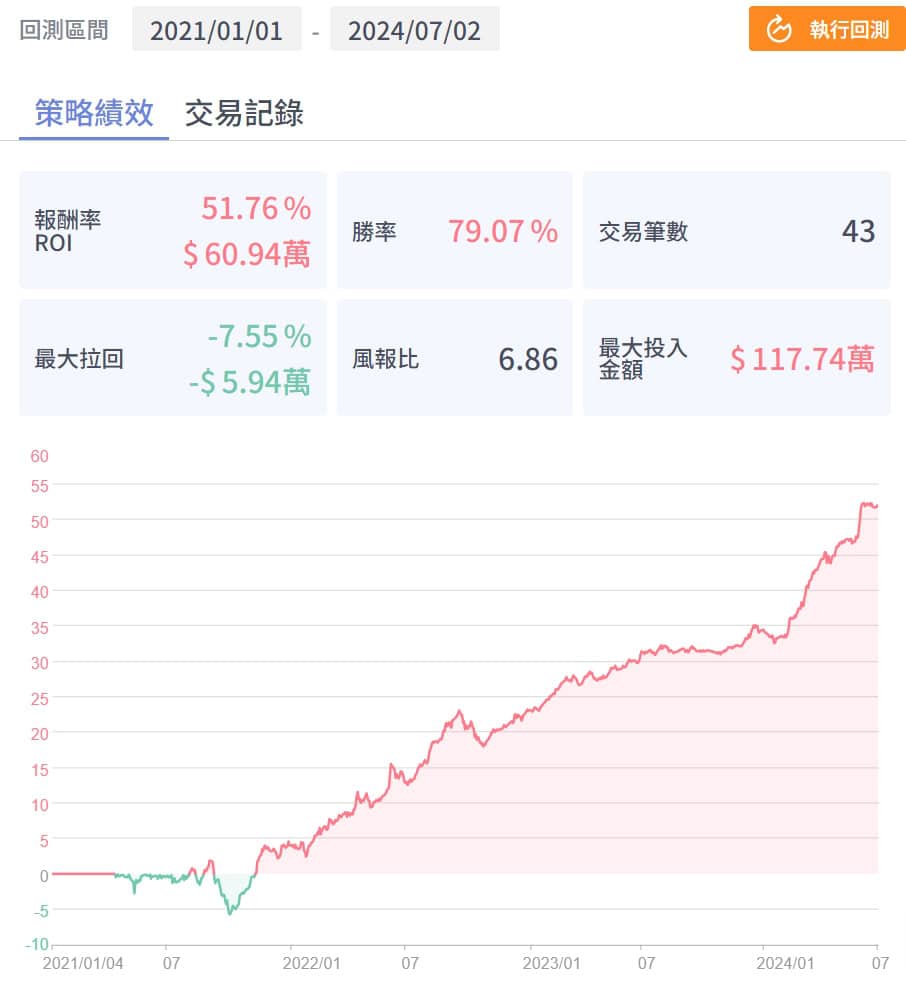Screen dimensions: 906x984
Task: Open the end date field 2024/07/02
Action: [x=414, y=30]
